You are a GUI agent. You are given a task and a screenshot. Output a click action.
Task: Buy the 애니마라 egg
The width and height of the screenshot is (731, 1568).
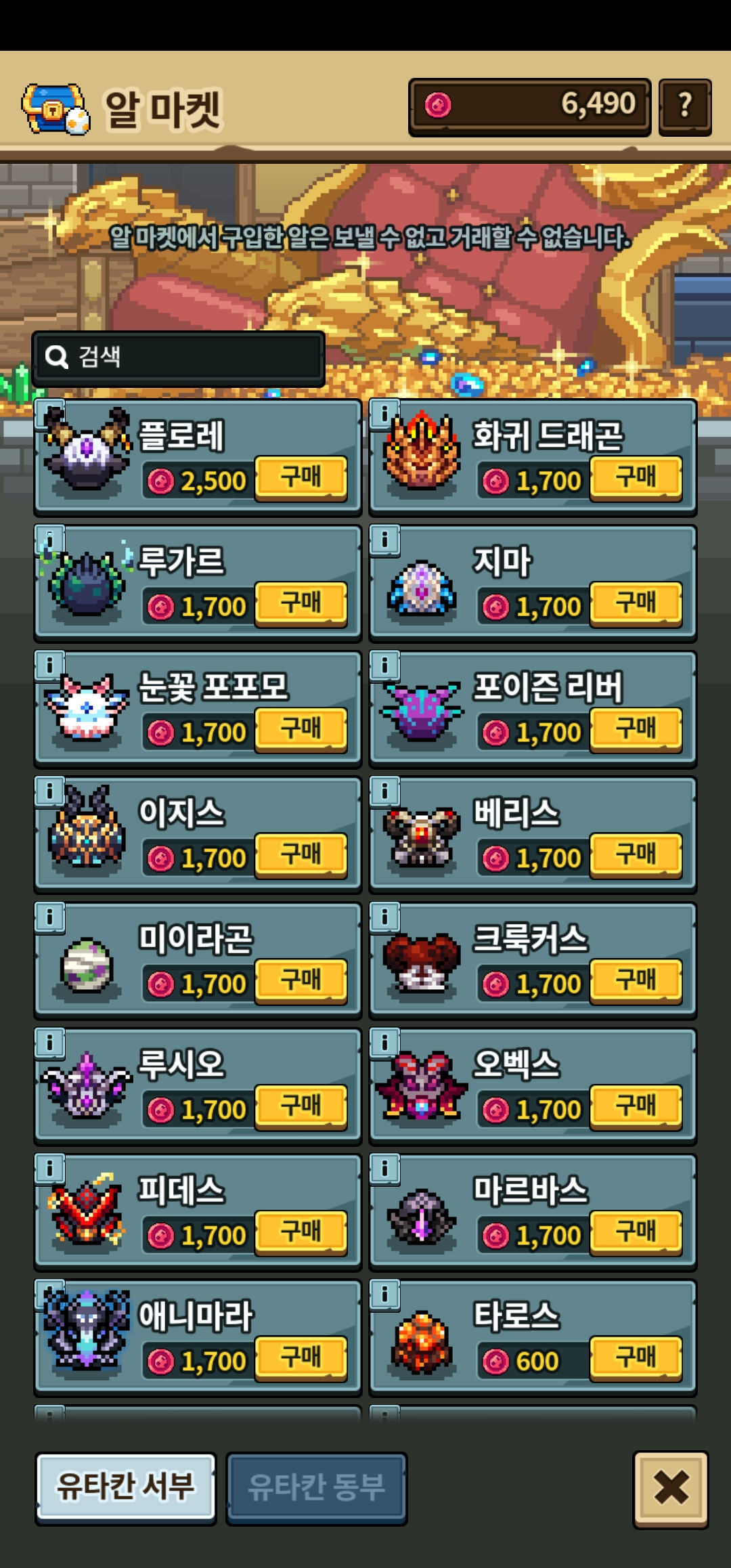click(301, 1358)
